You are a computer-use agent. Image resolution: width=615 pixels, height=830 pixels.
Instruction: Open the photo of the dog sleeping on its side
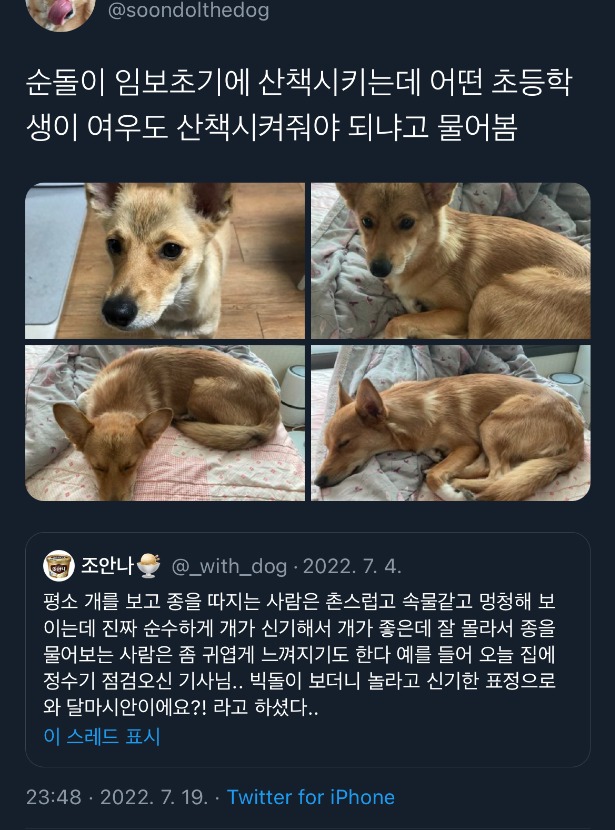(450, 423)
